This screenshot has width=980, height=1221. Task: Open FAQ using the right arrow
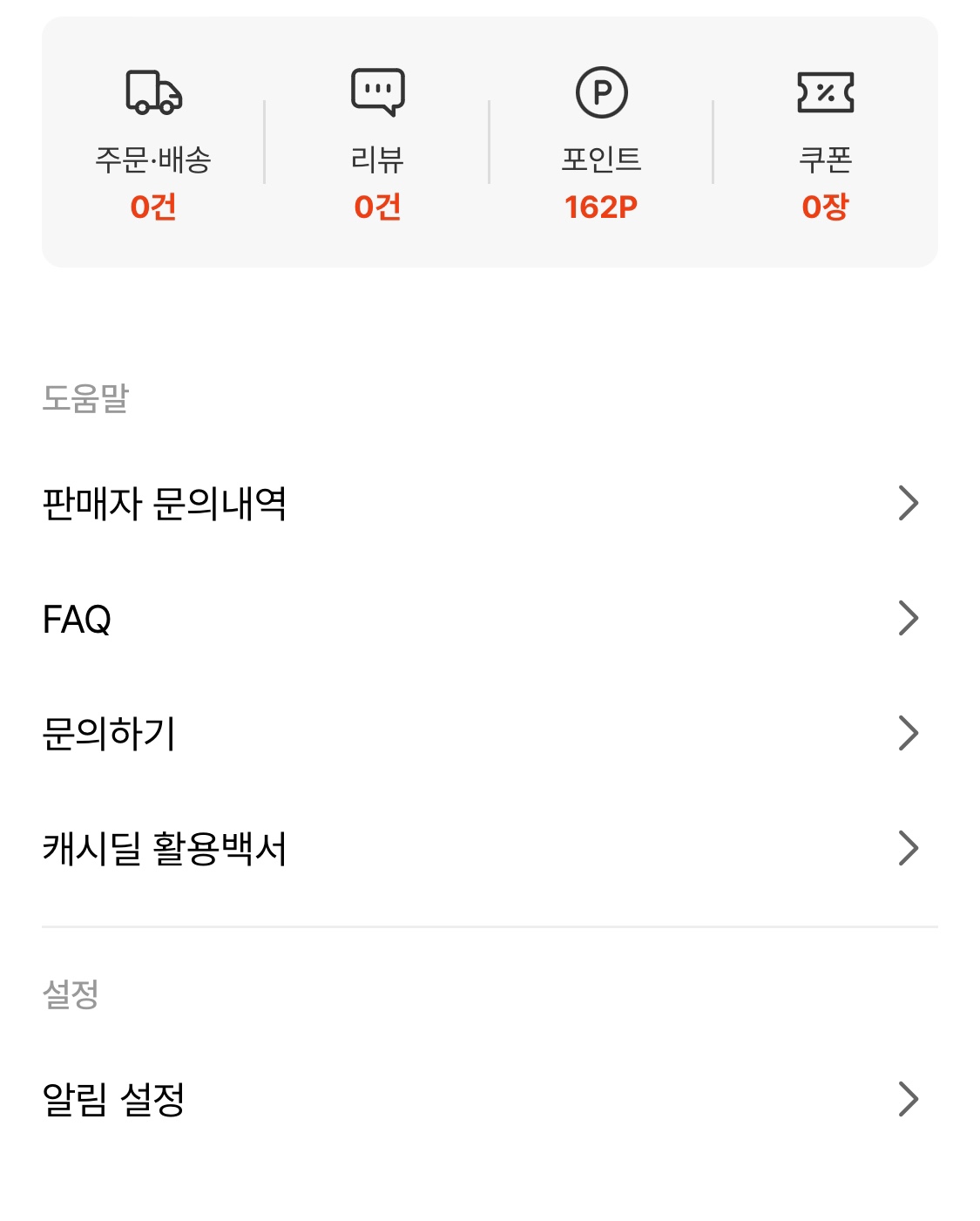(x=909, y=618)
